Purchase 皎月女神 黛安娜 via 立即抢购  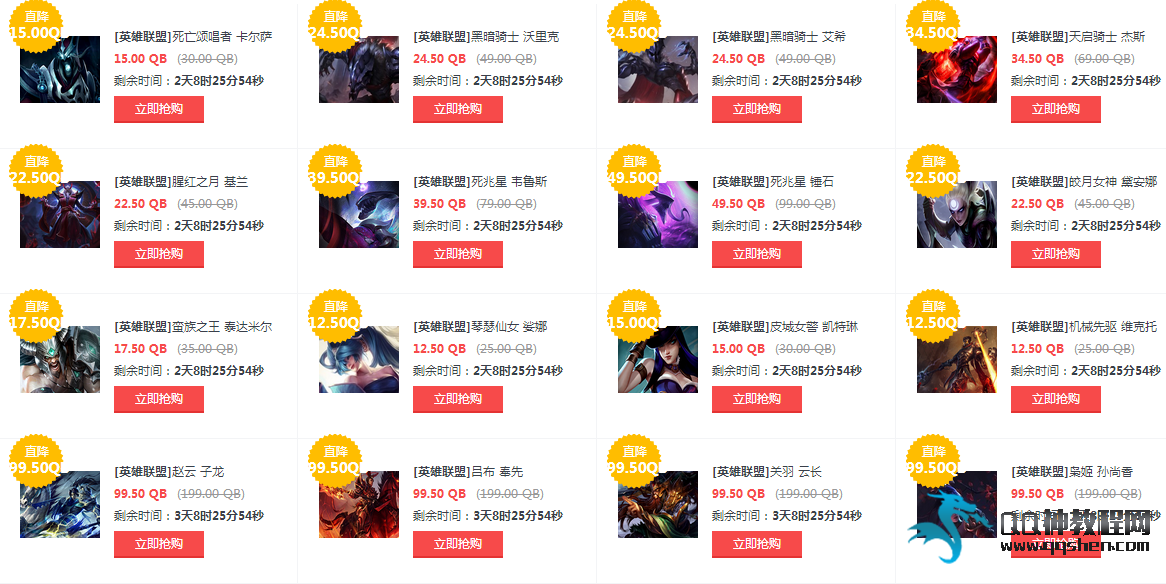point(1056,254)
